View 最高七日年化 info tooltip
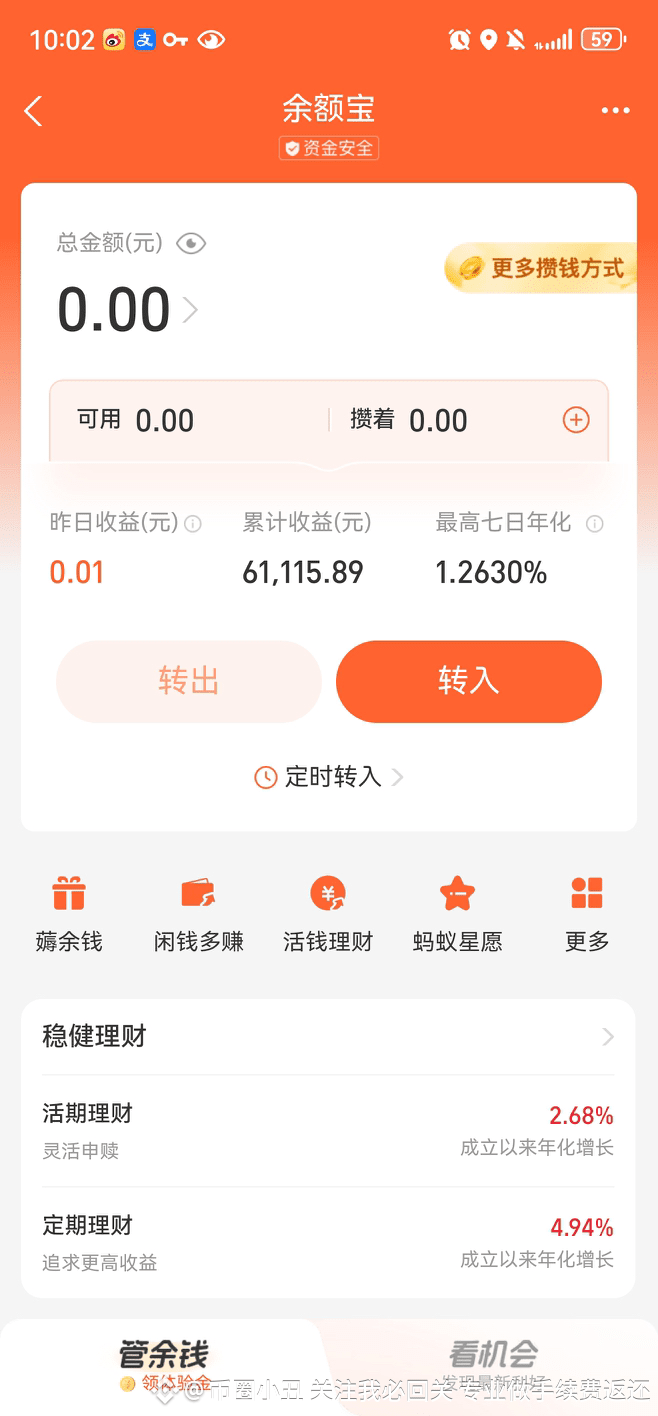 pos(595,523)
